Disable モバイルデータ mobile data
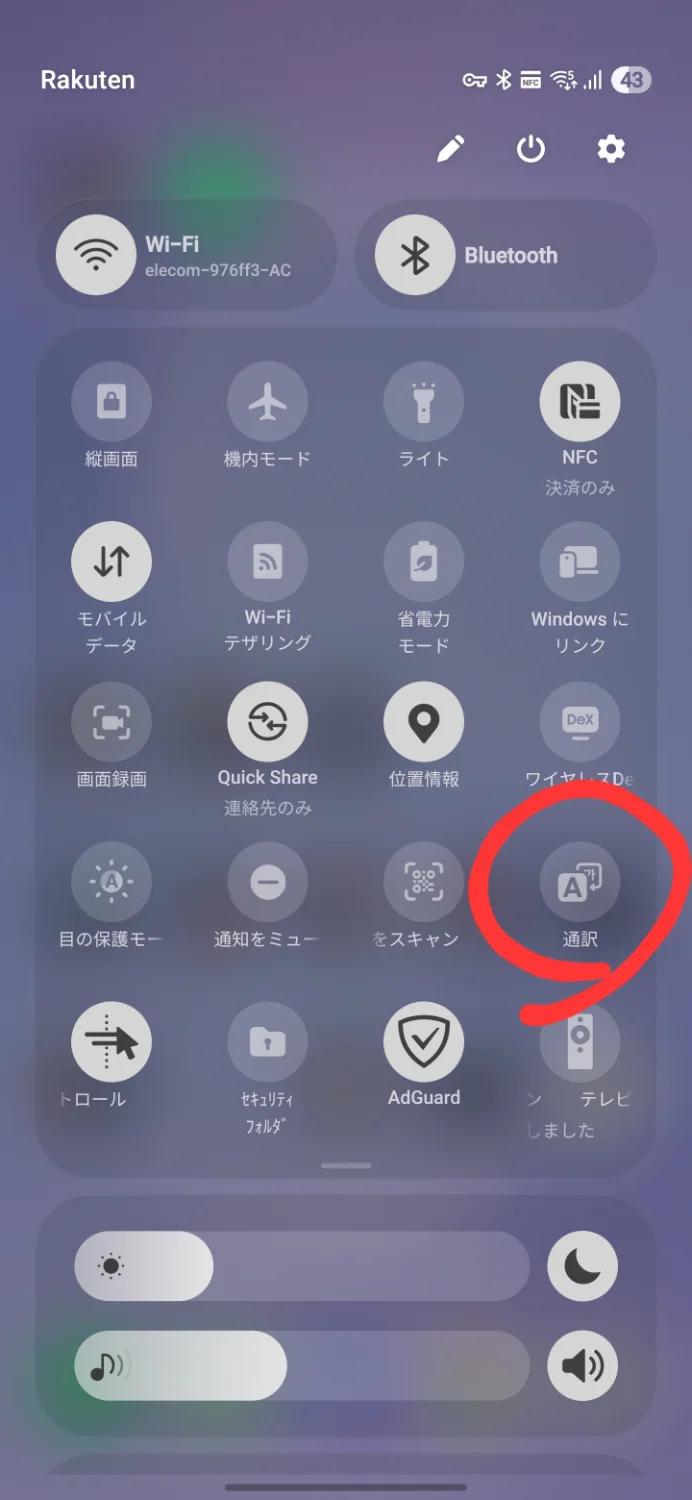Screen dimensions: 692x1500 coord(111,562)
